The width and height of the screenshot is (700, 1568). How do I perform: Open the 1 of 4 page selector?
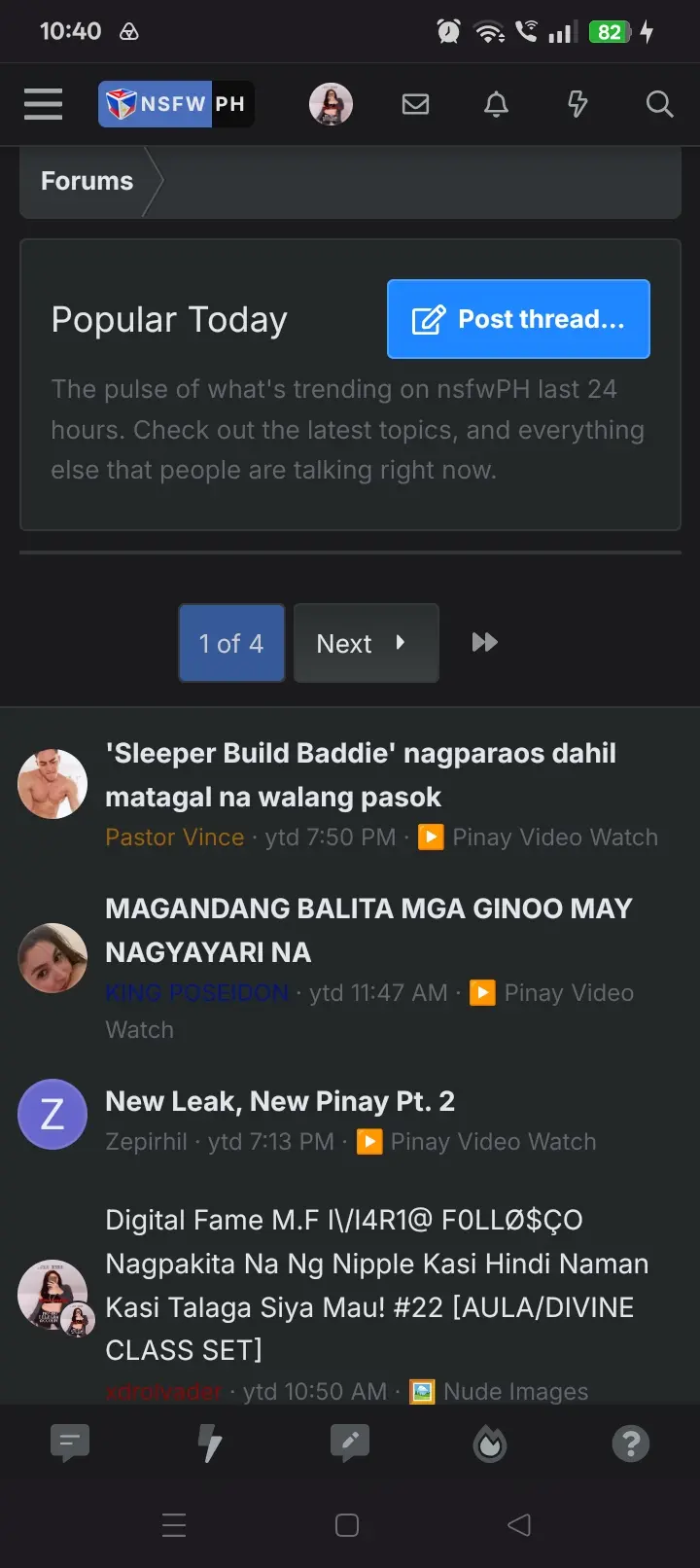(x=231, y=643)
